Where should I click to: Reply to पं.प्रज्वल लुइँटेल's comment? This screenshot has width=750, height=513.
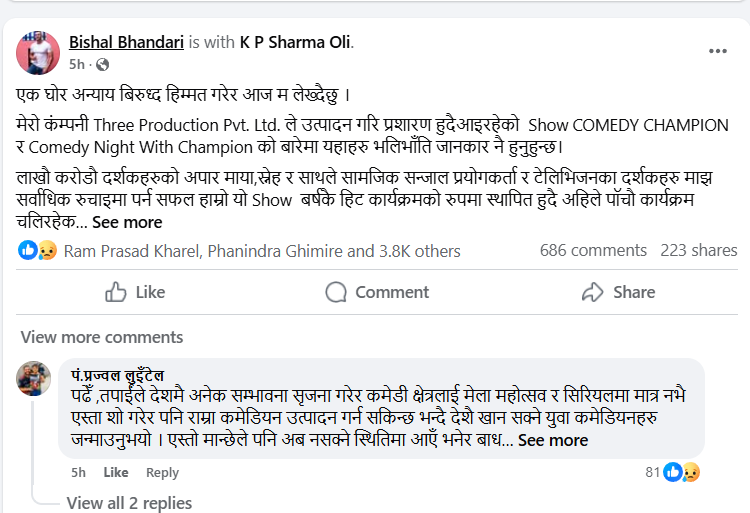pyautogui.click(x=162, y=472)
